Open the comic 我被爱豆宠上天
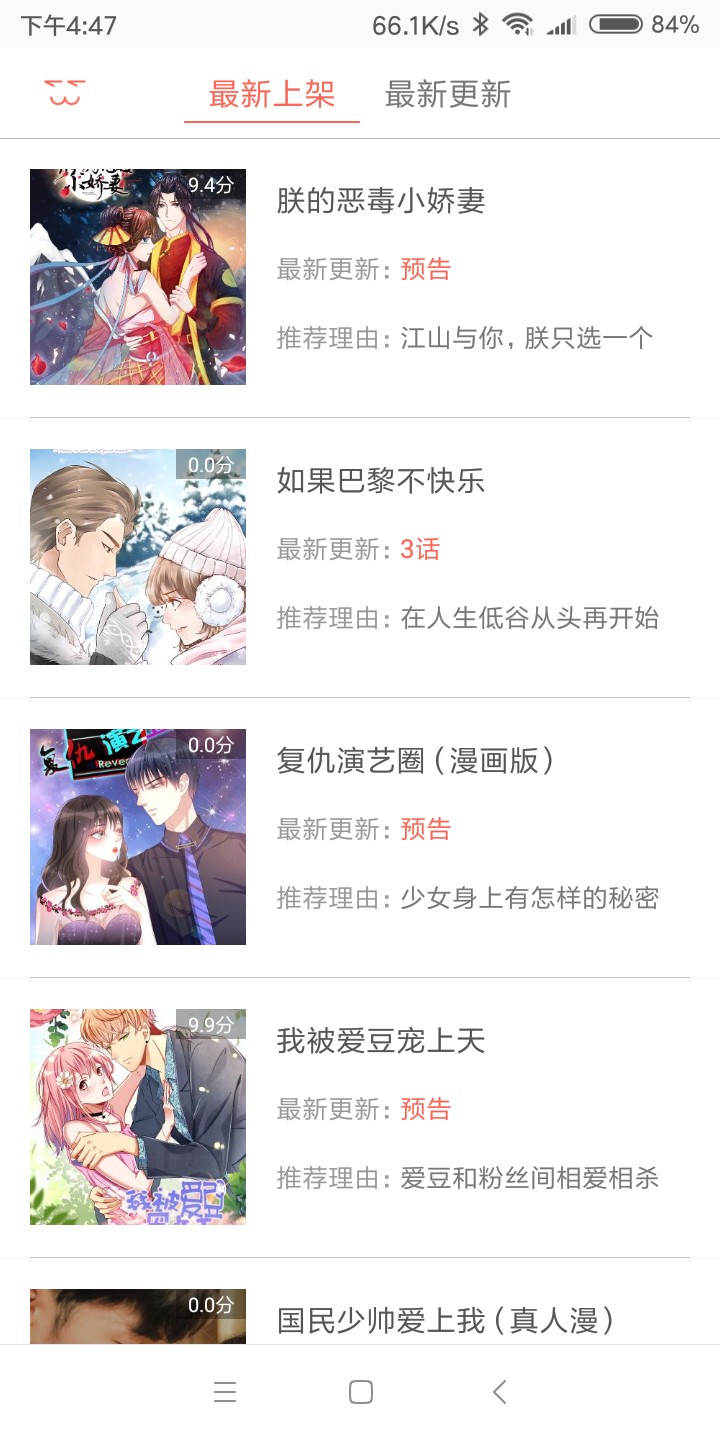Screen dimensions: 720x1440 tap(380, 1042)
